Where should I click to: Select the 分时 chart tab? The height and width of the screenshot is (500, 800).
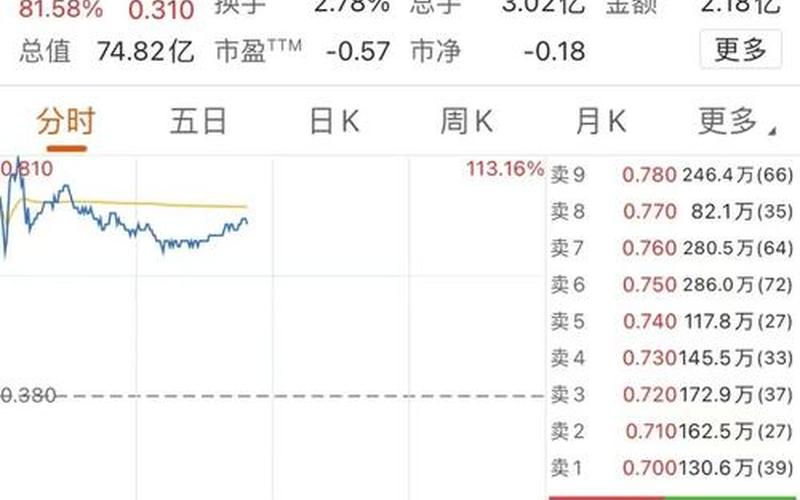(x=66, y=122)
